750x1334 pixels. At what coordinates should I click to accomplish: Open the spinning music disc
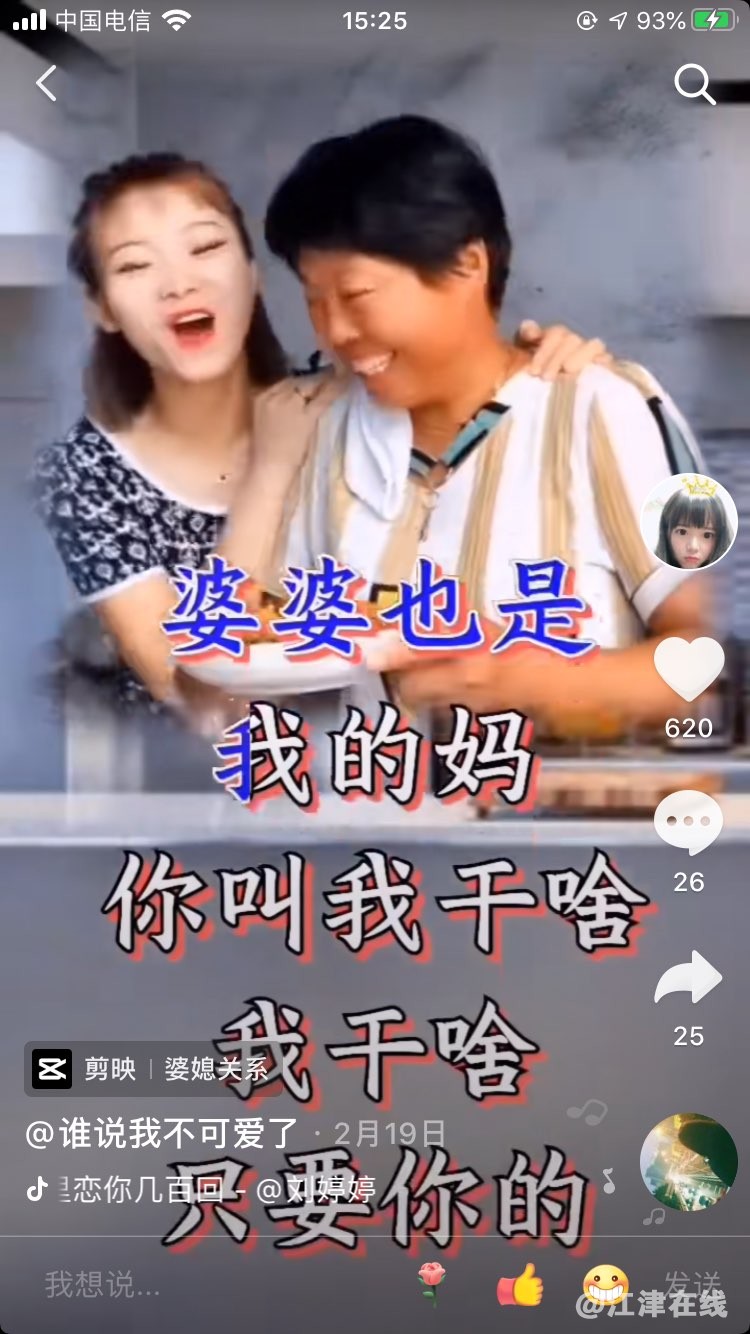click(x=688, y=1162)
